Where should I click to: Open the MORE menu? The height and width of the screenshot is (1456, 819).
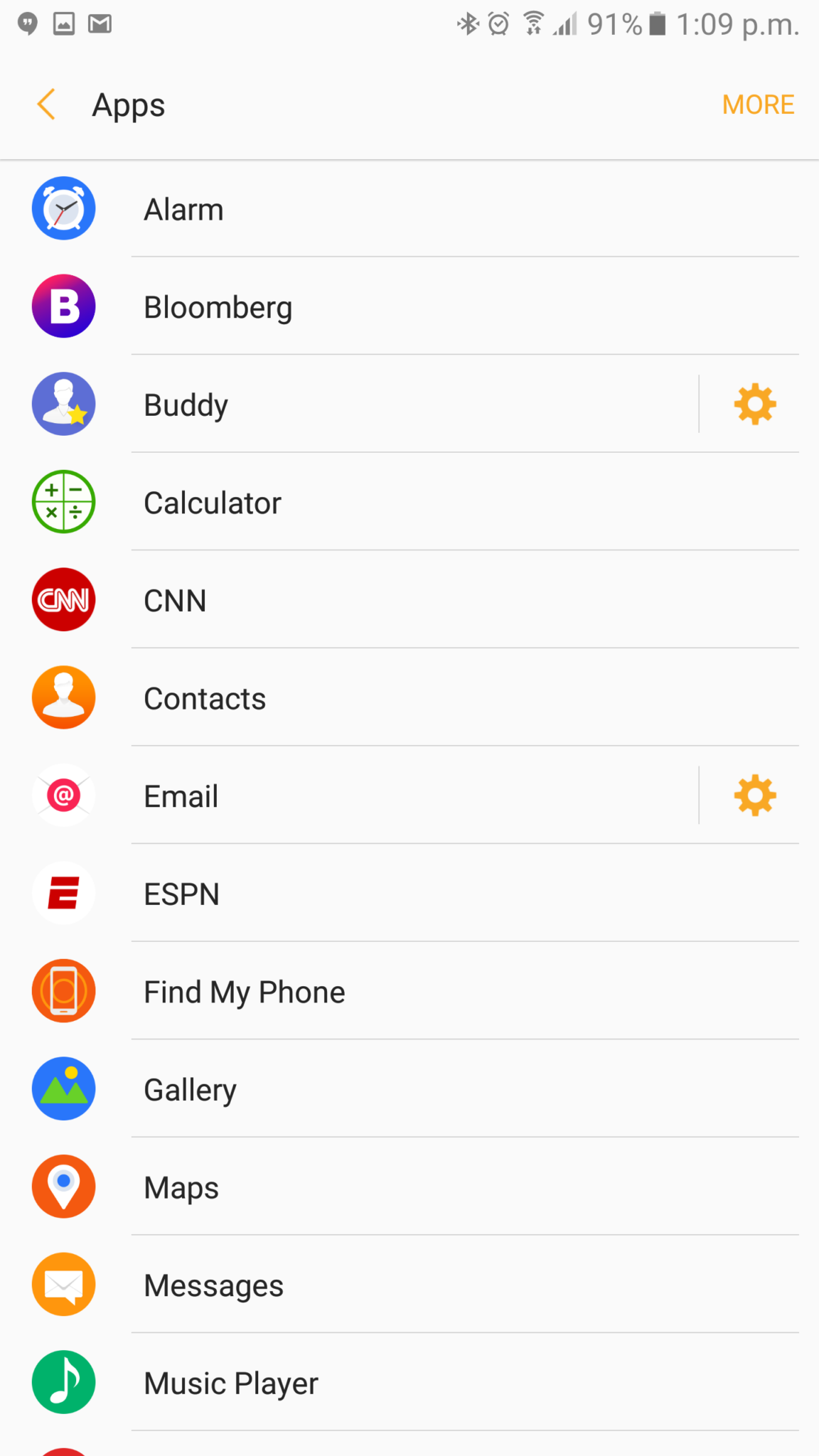[758, 104]
